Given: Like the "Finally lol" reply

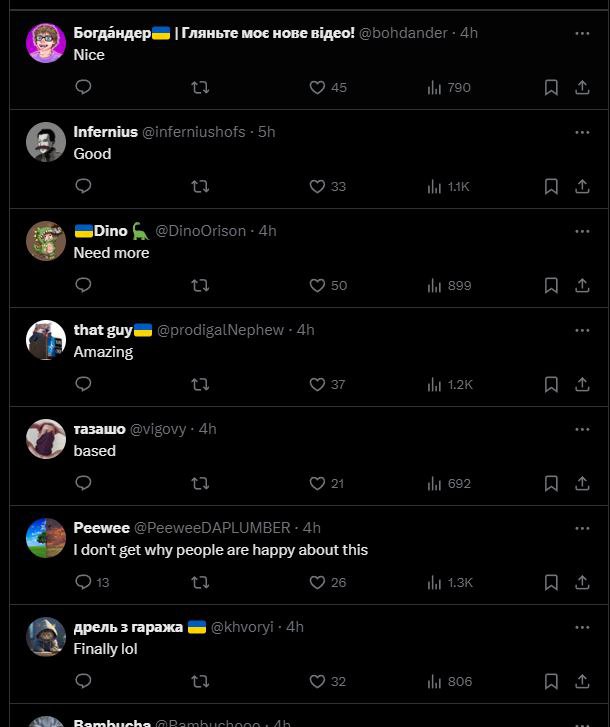Looking at the screenshot, I should point(317,682).
